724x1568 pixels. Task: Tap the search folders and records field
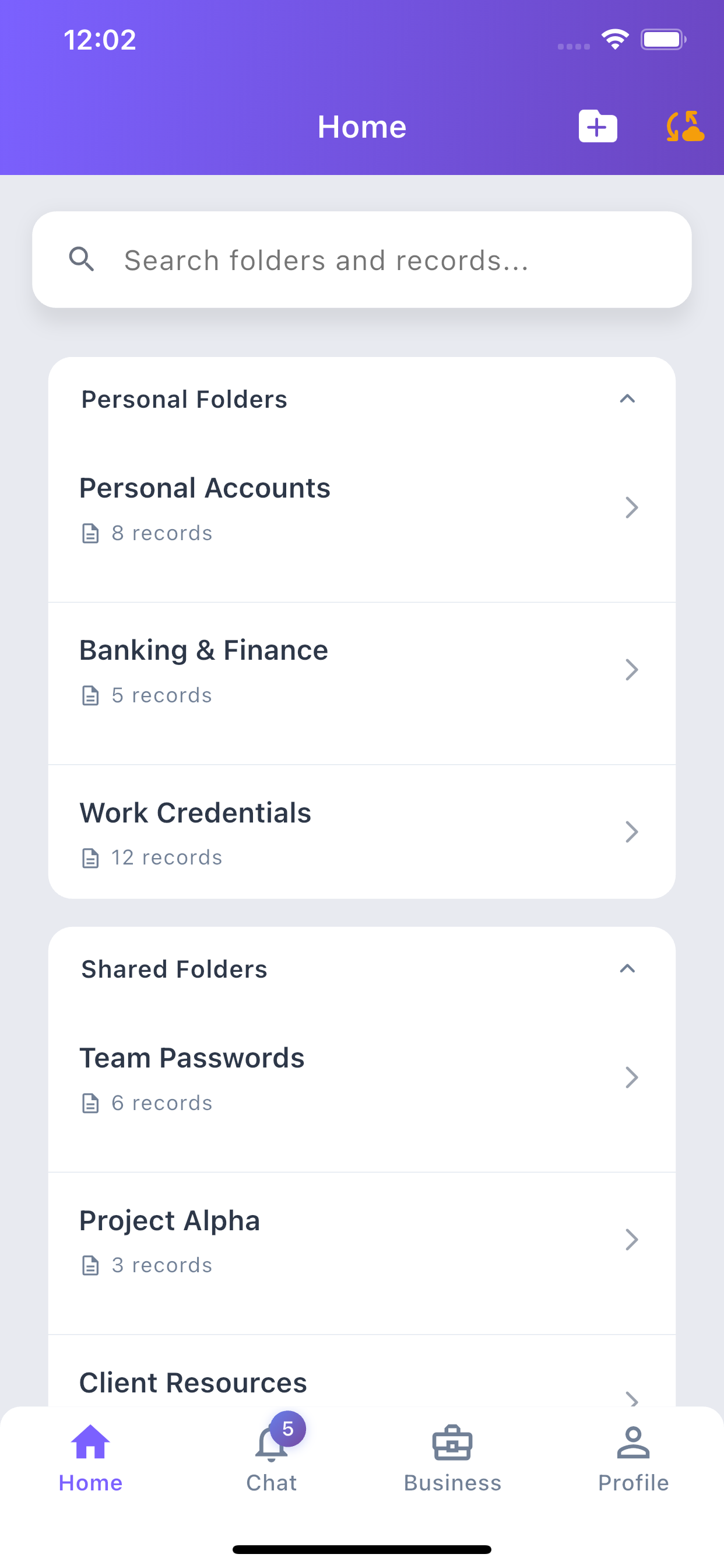click(x=362, y=260)
